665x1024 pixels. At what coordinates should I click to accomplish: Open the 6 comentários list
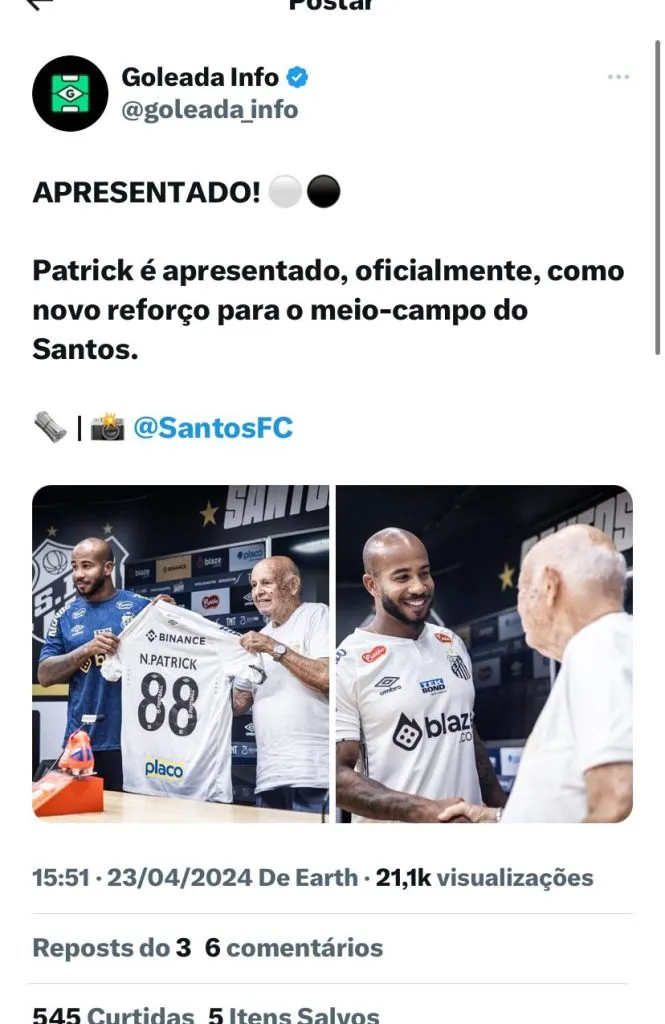[294, 947]
